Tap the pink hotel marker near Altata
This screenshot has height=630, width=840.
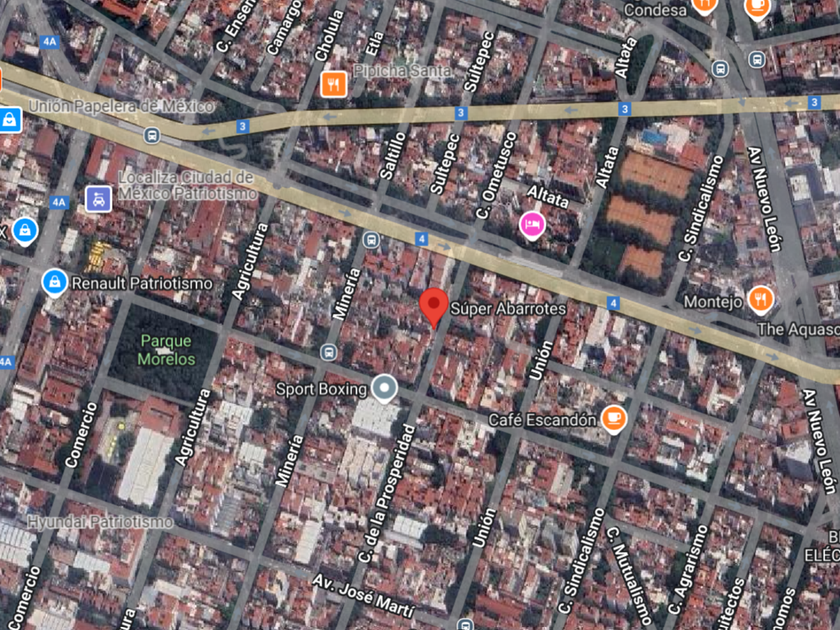pyautogui.click(x=532, y=225)
